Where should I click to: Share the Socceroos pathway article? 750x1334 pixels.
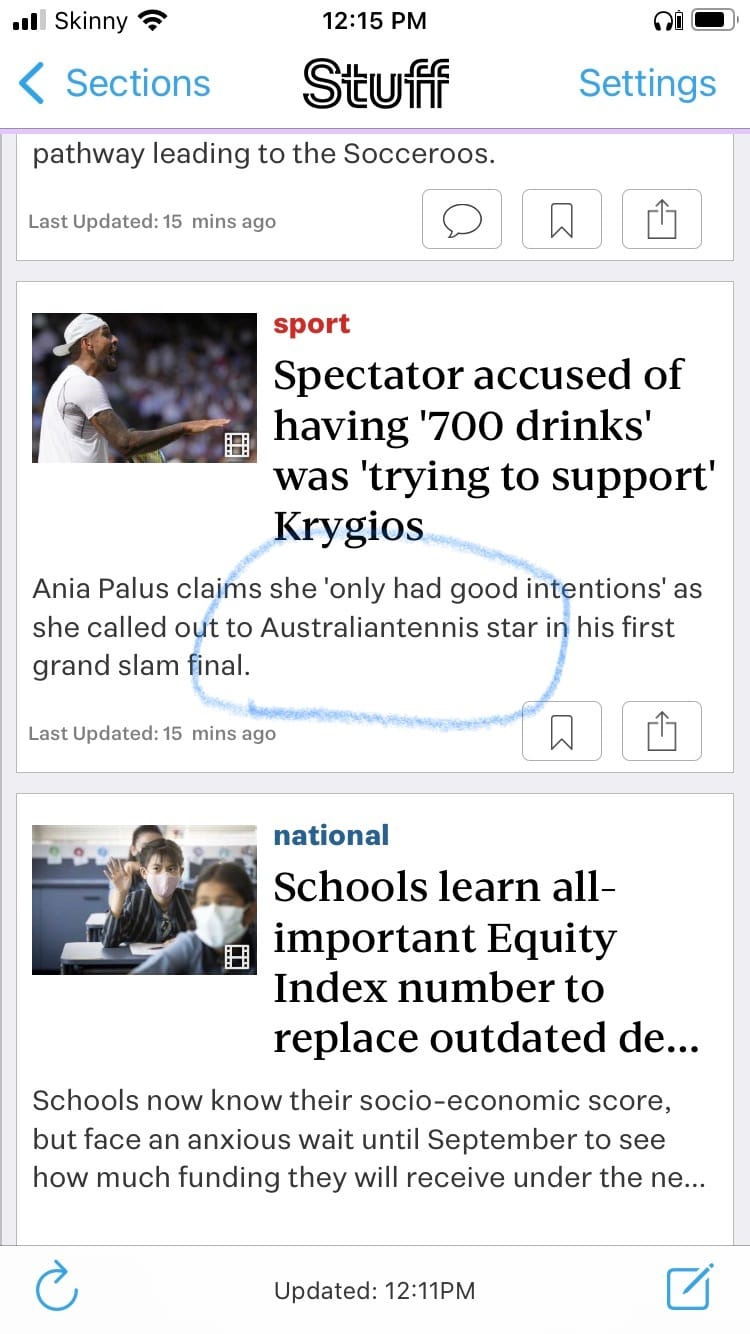[661, 219]
